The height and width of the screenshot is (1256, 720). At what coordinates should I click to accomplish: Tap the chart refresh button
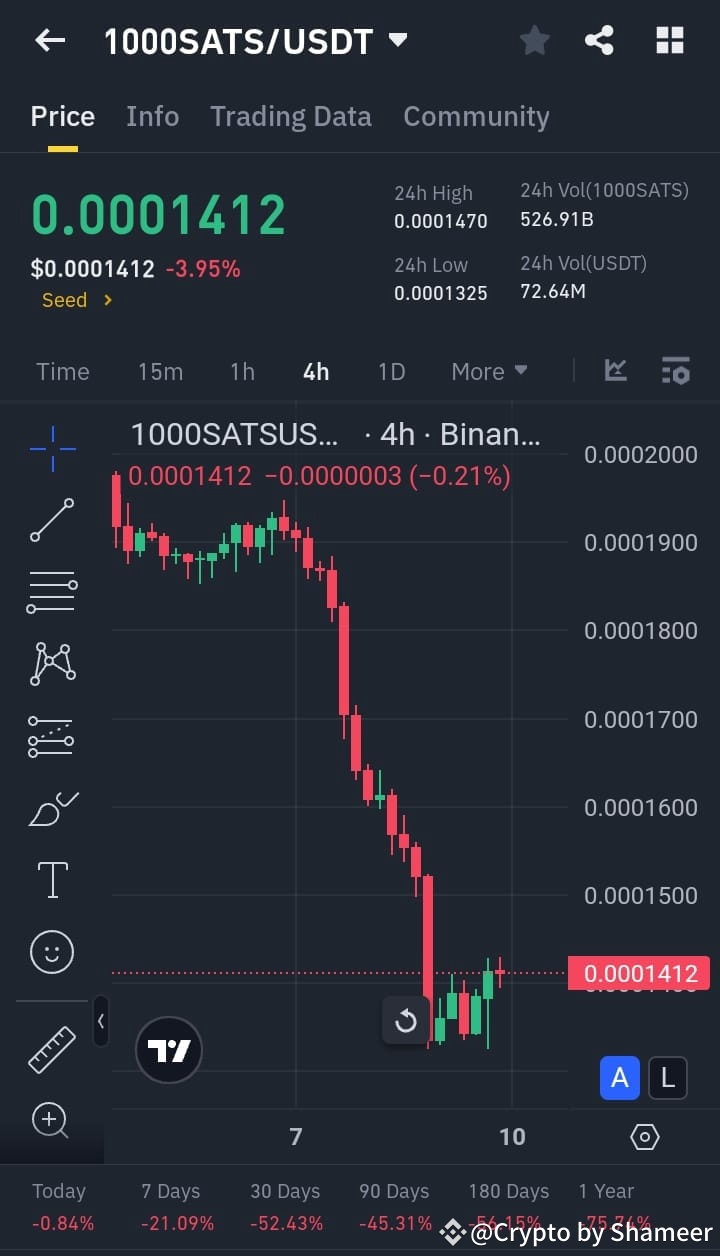coord(406,1021)
